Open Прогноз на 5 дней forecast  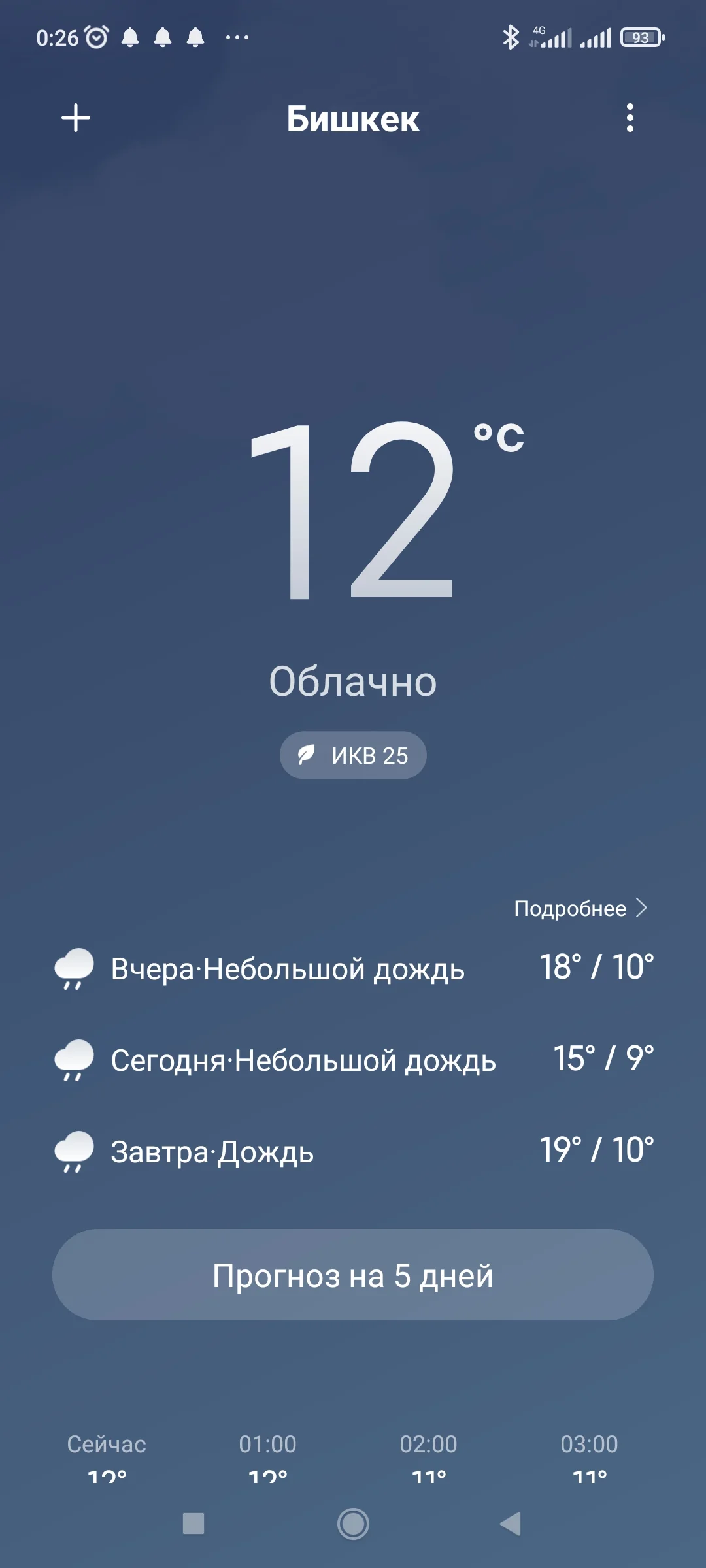(x=353, y=1273)
